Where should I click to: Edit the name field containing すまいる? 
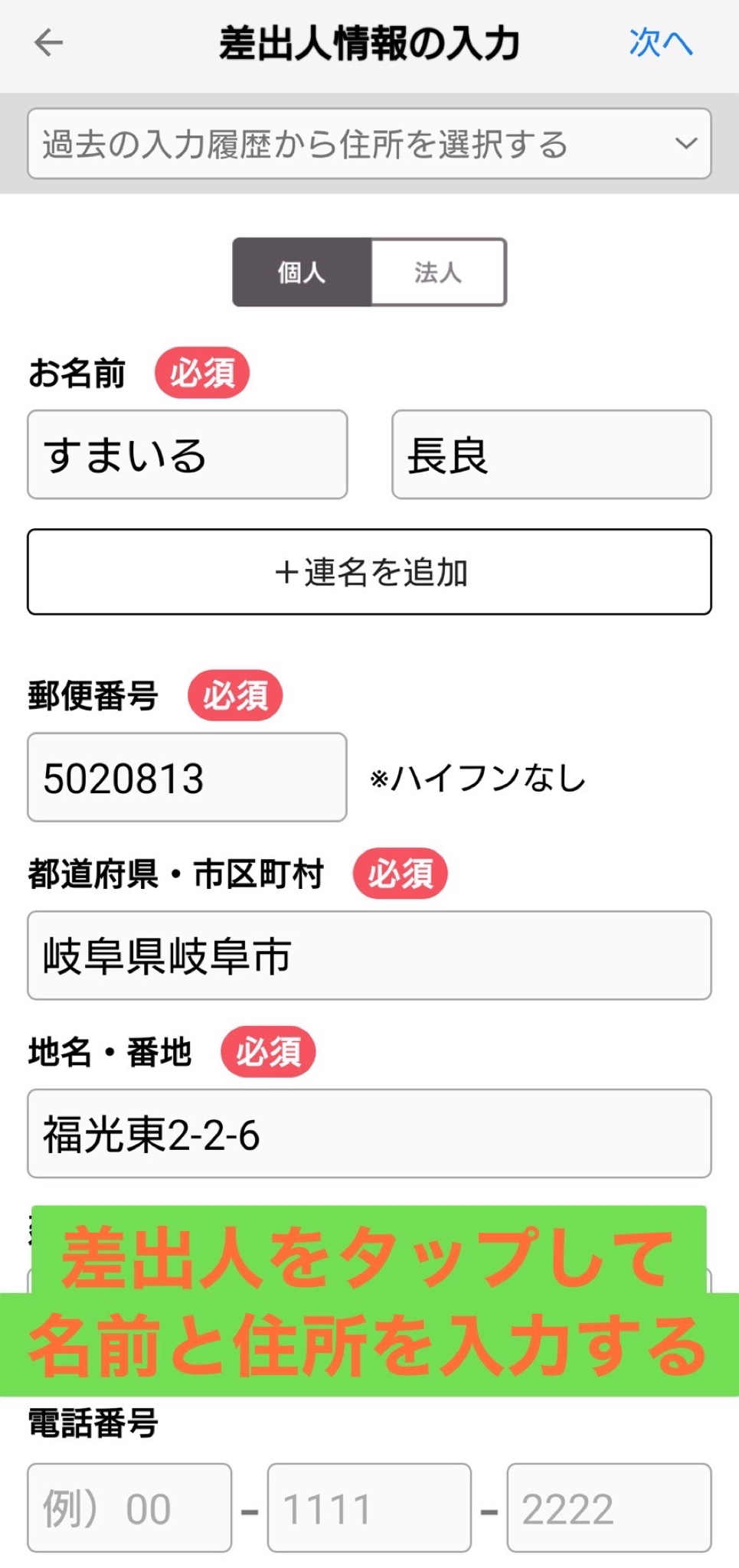188,455
